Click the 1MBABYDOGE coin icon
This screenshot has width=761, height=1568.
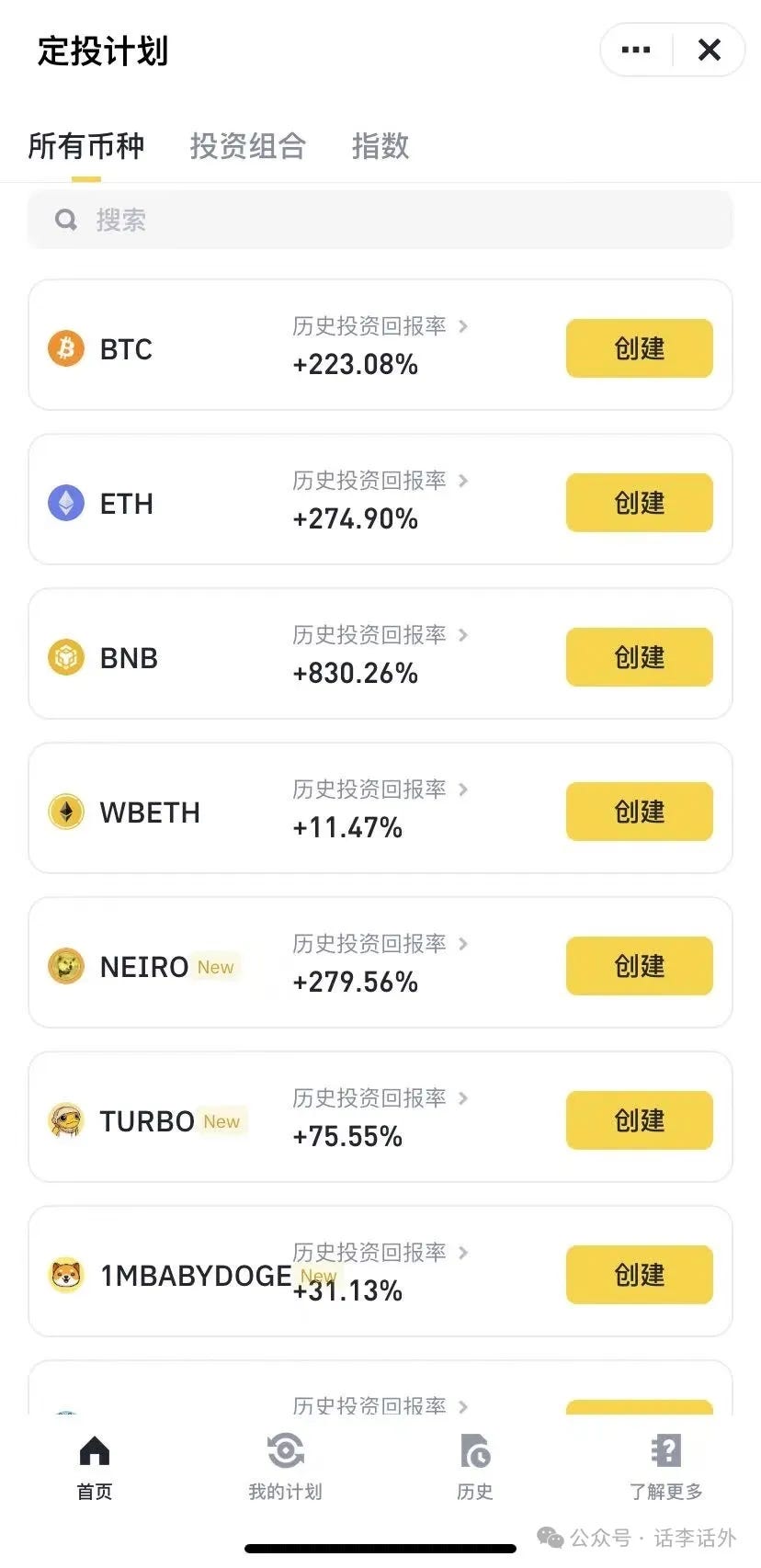(x=65, y=1274)
